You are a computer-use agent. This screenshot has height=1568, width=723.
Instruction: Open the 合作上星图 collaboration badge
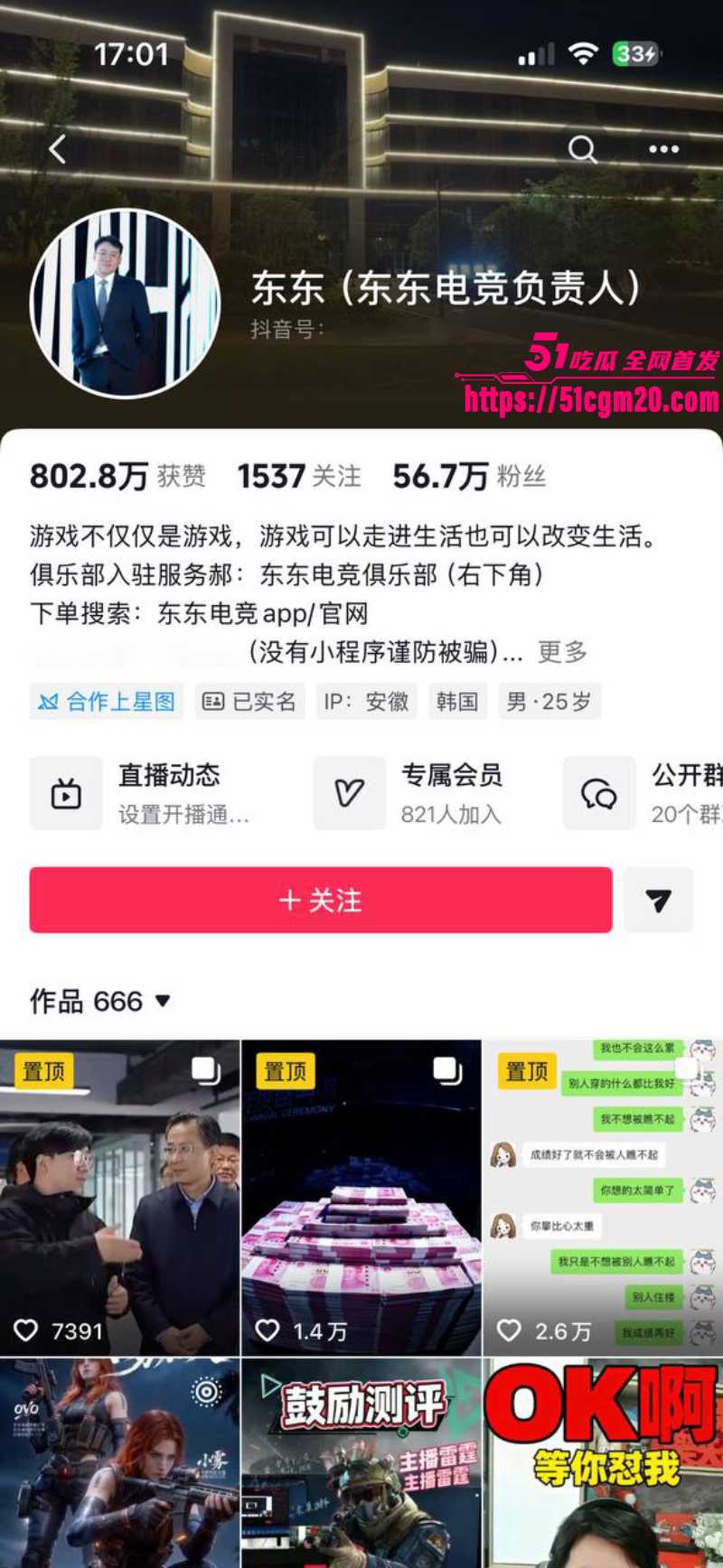coord(106,701)
